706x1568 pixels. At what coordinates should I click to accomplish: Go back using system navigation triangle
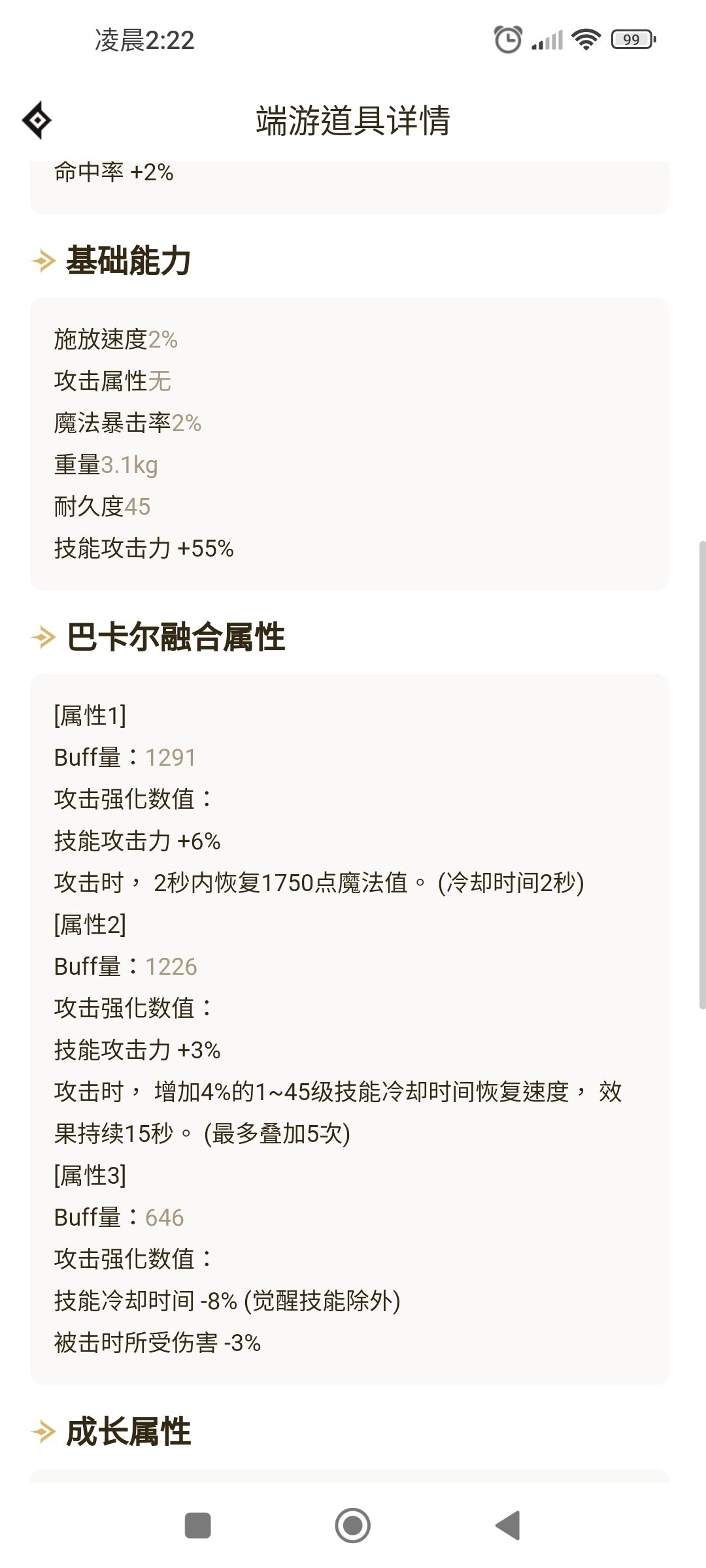pyautogui.click(x=508, y=1526)
